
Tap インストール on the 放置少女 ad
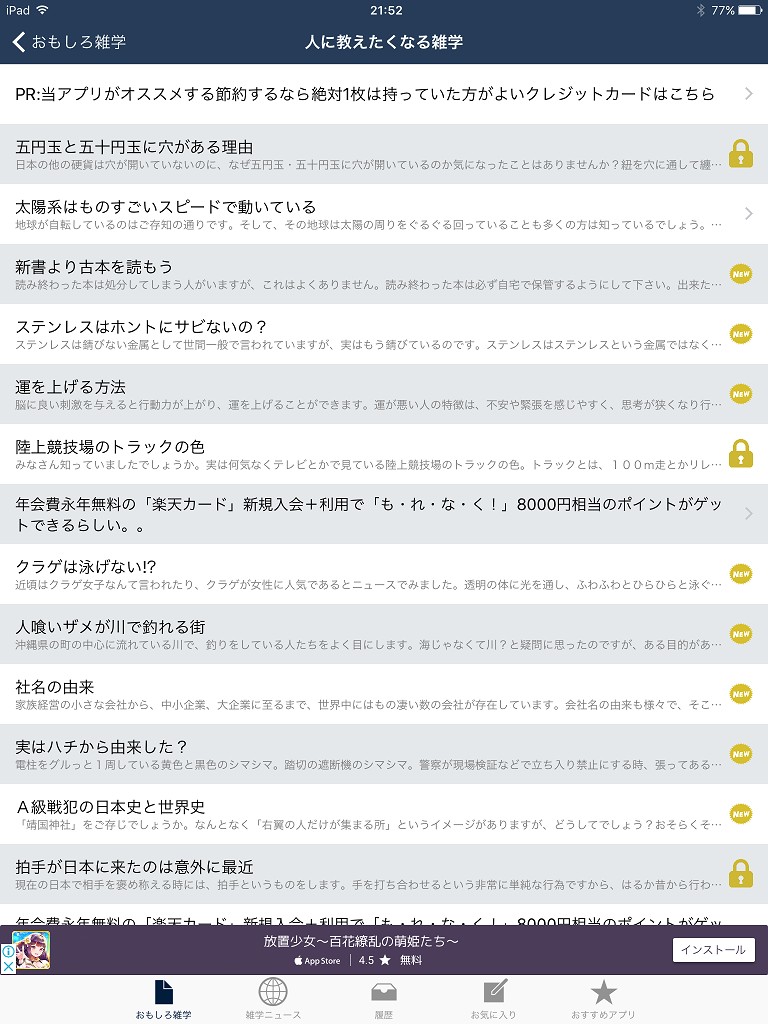point(713,950)
